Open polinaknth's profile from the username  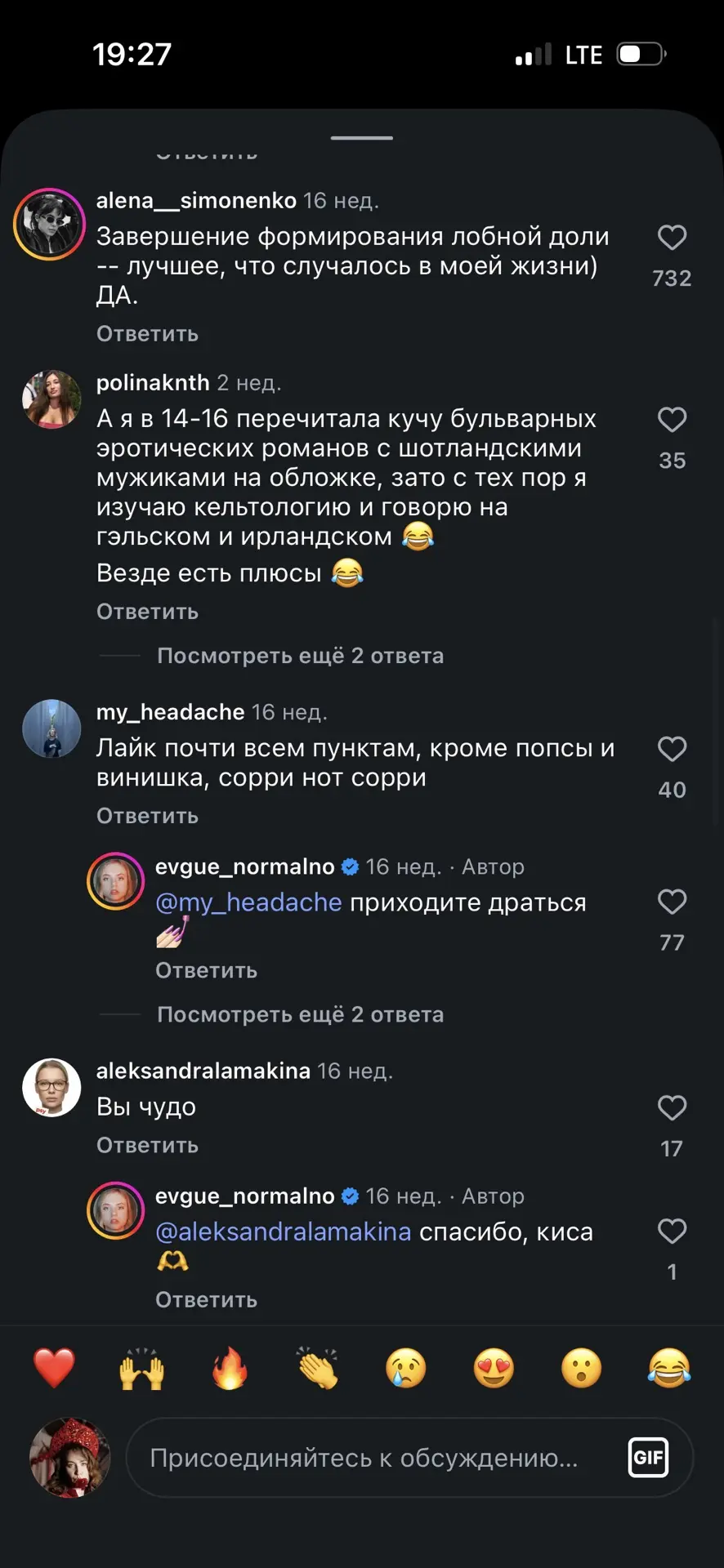[153, 382]
